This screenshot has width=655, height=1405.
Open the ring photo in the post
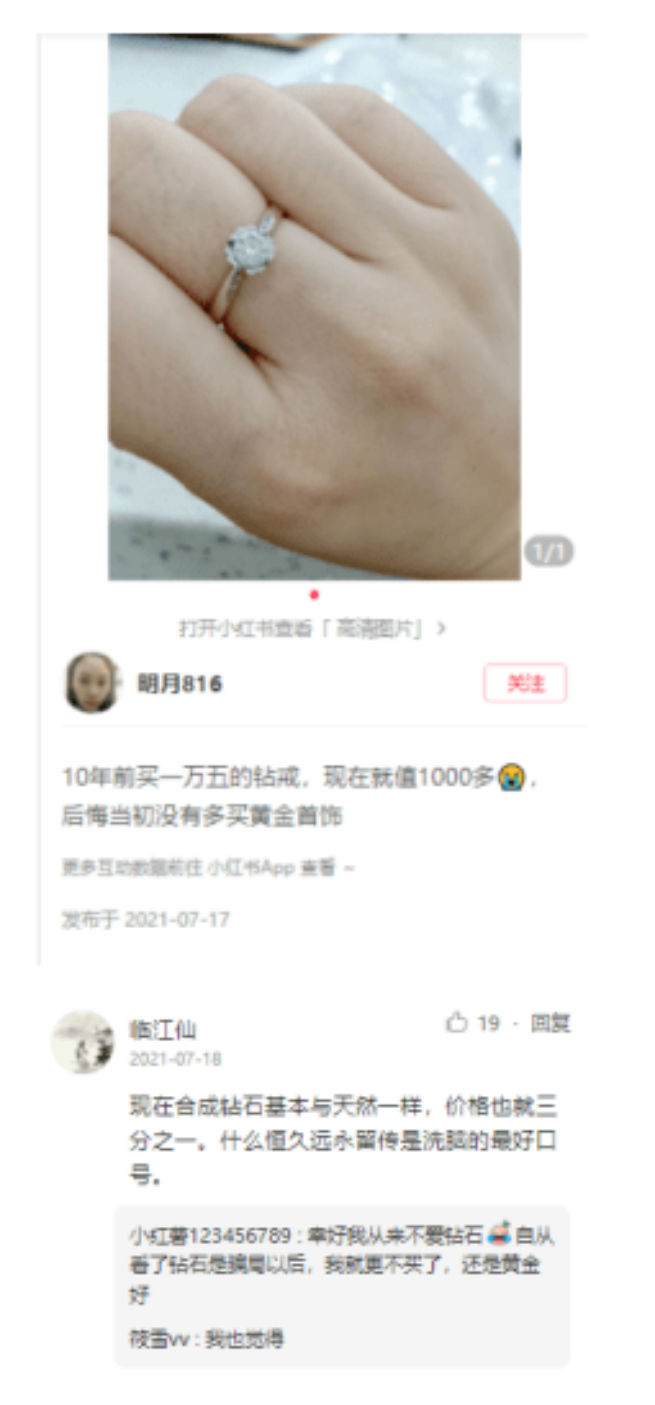click(314, 306)
